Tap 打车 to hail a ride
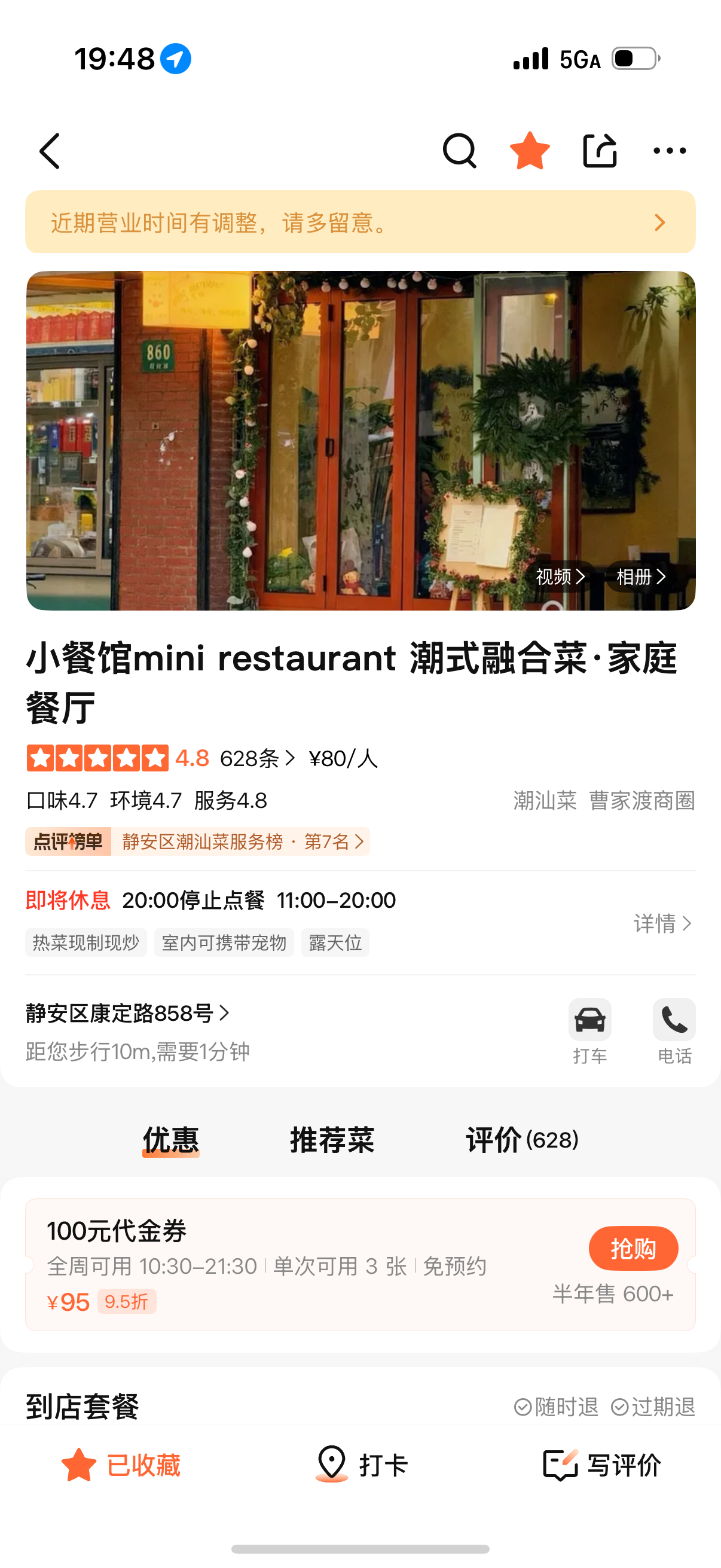721x1568 pixels. pos(589,1031)
